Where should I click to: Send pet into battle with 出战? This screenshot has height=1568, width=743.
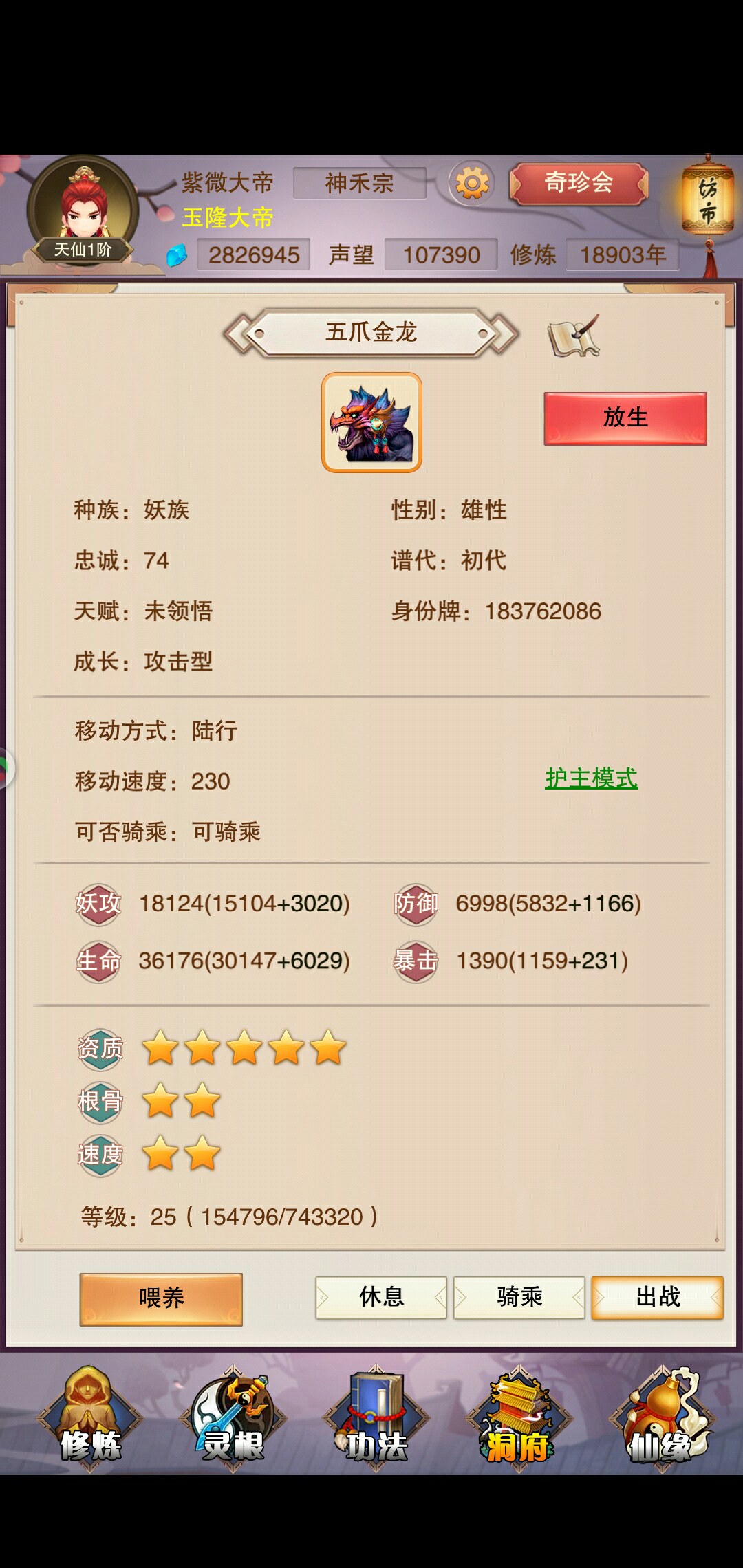[658, 1297]
